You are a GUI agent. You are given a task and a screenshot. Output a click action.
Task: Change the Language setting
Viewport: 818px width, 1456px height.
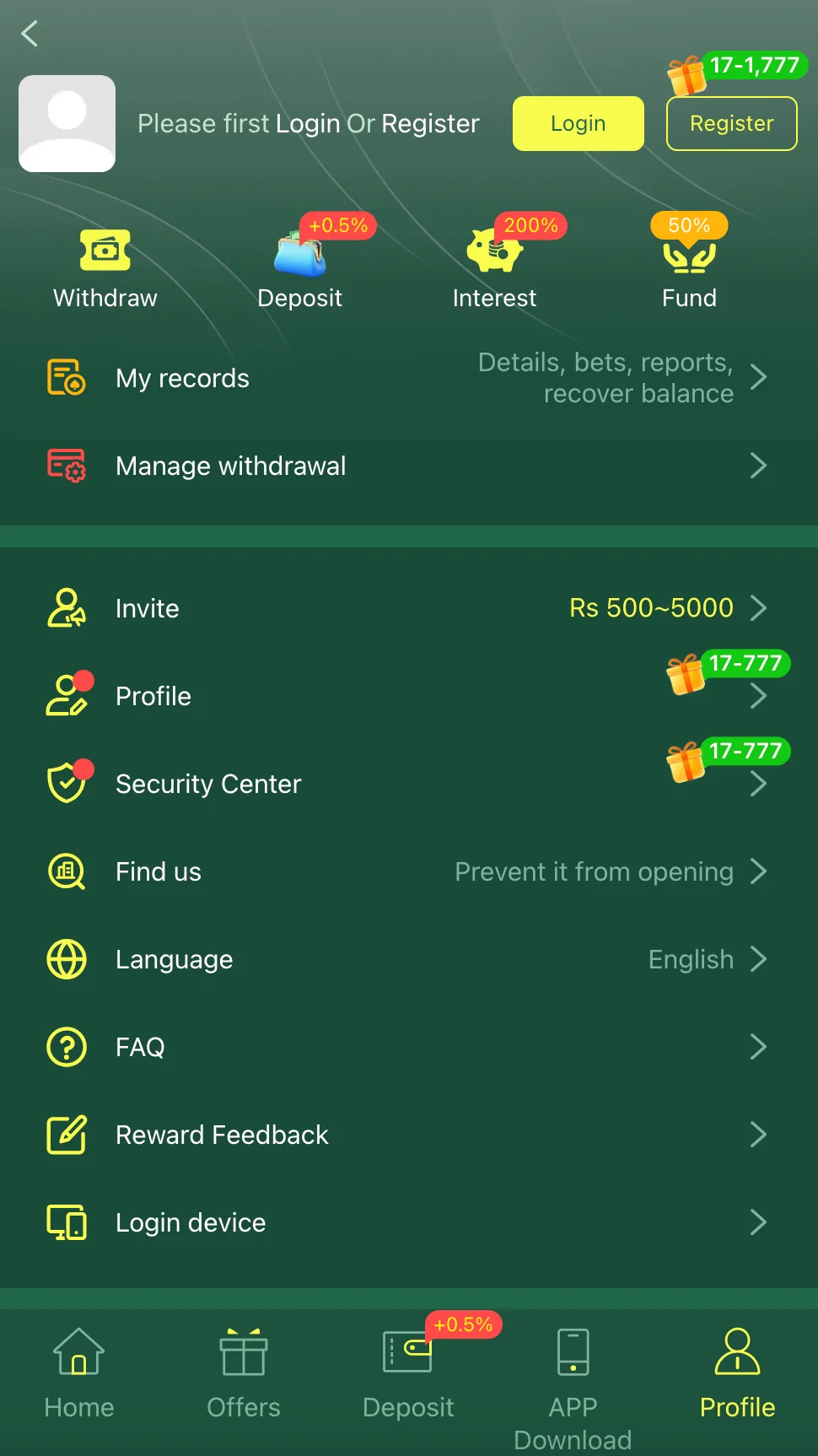click(x=405, y=959)
